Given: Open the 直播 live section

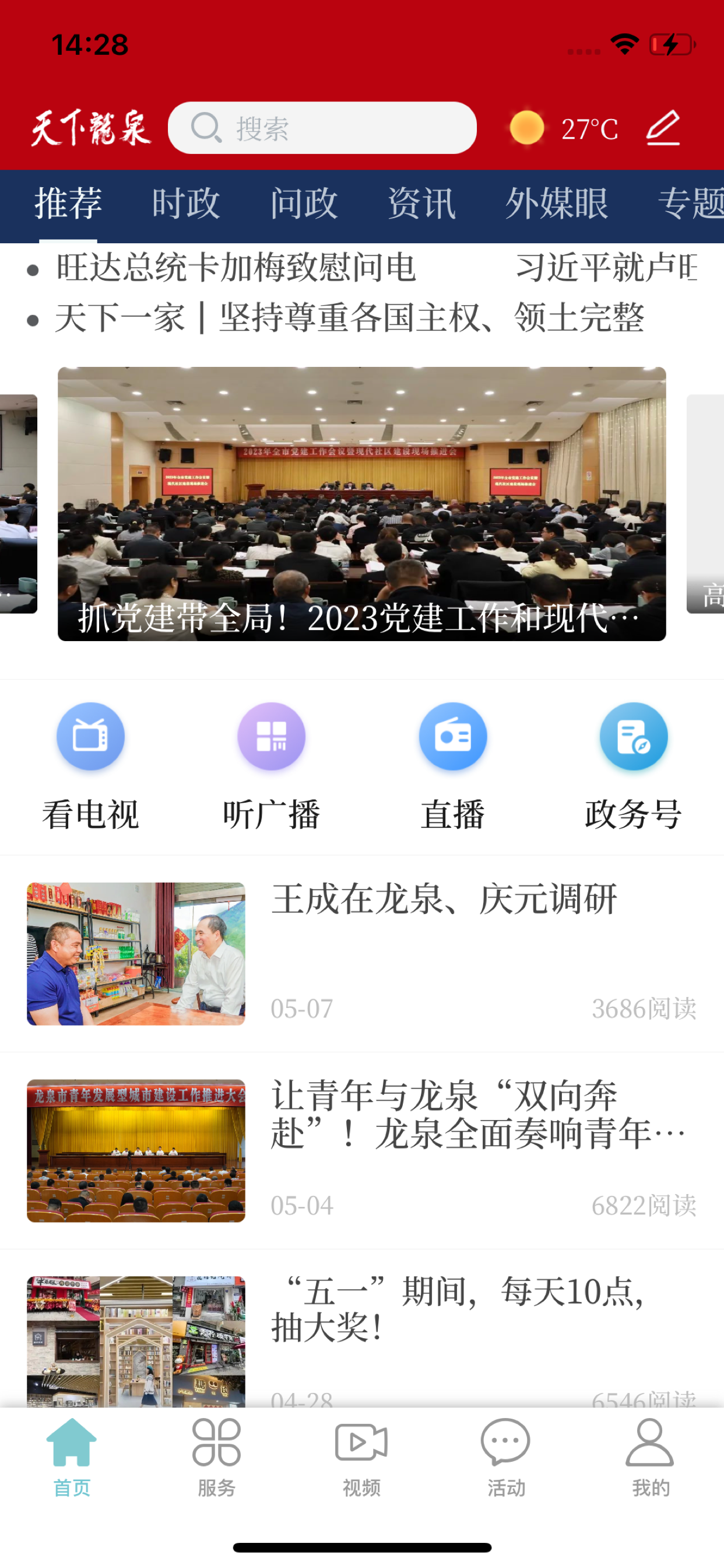Looking at the screenshot, I should 453,766.
